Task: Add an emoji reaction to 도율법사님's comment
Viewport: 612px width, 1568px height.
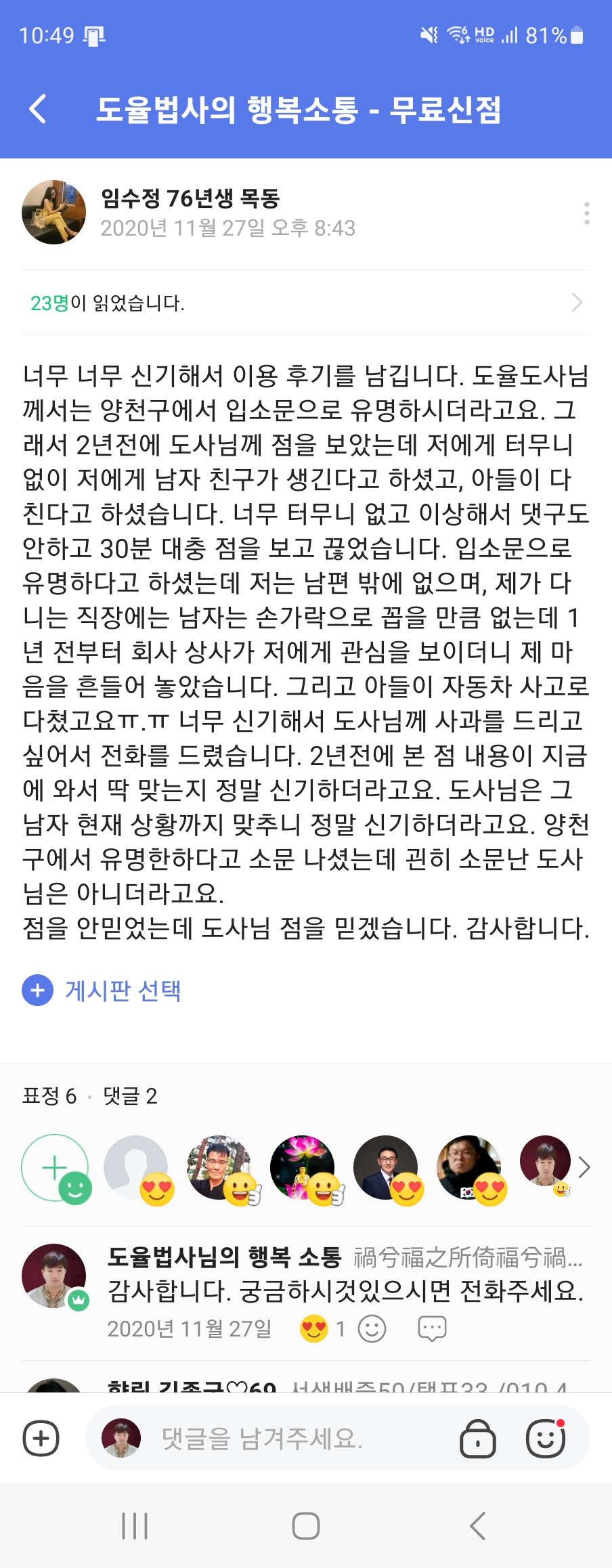Action: [372, 1328]
